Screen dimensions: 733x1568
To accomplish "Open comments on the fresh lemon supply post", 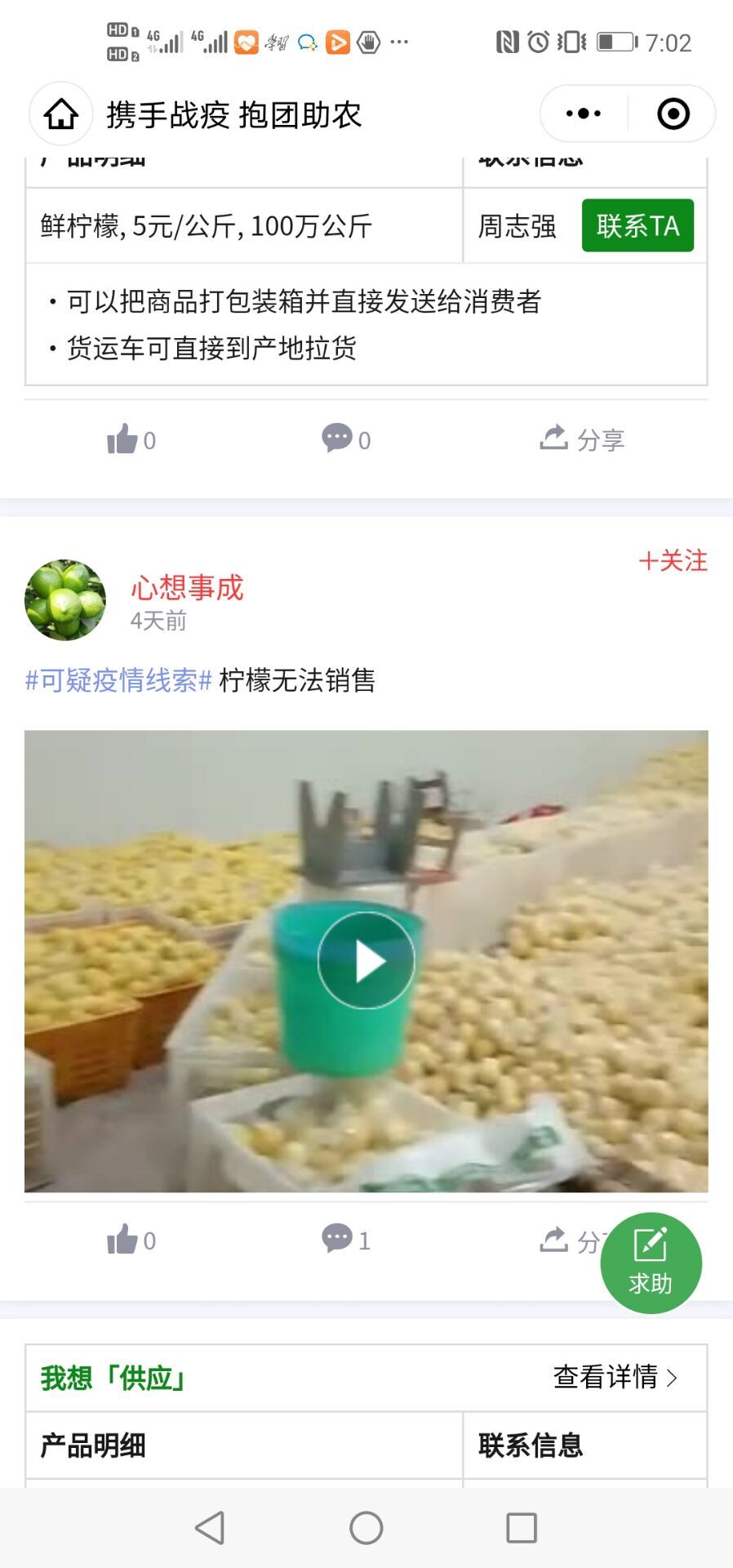I will [x=346, y=439].
